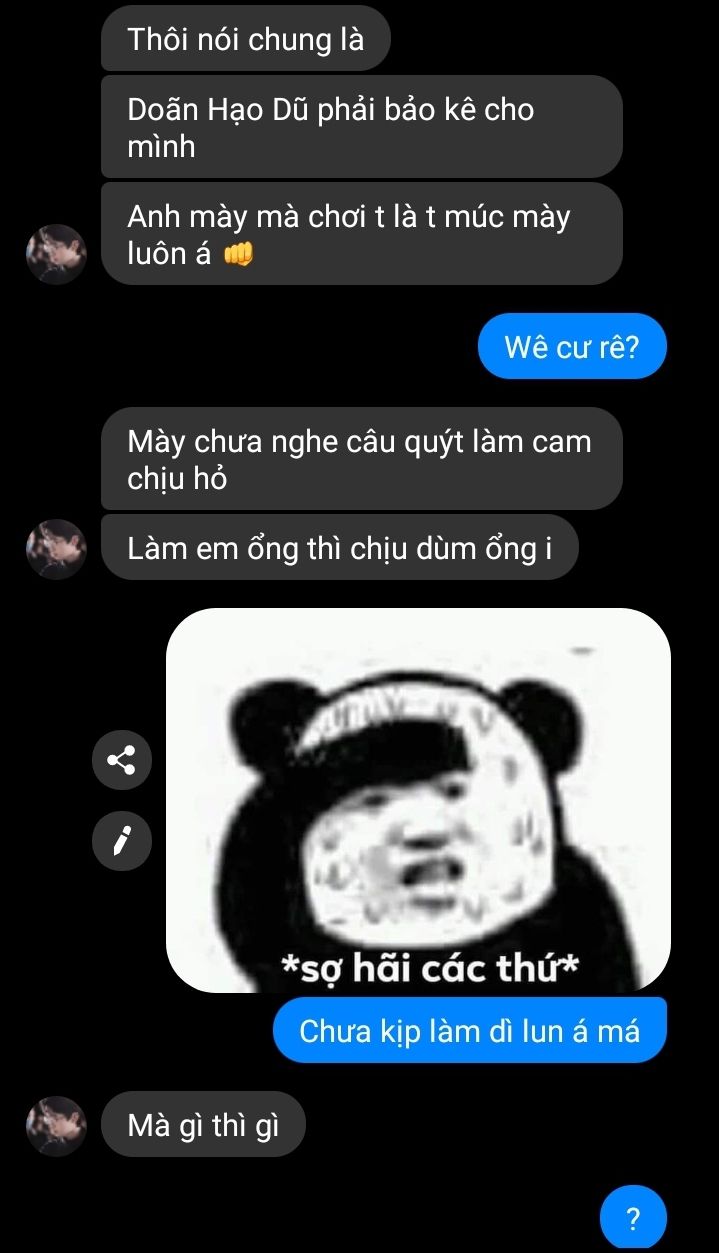Share the panda meme image
The height and width of the screenshot is (1253, 719).
pos(122,761)
